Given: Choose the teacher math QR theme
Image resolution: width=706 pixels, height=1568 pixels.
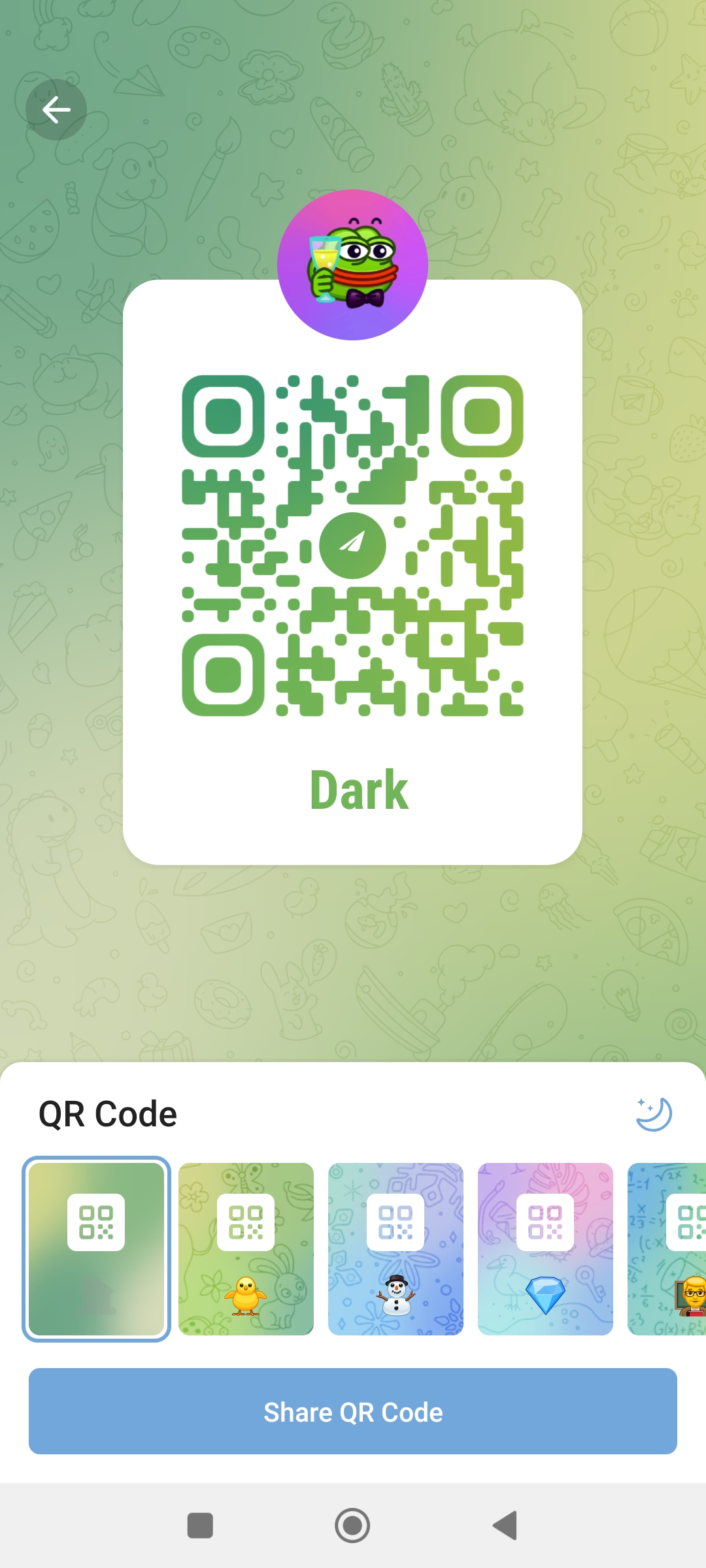Looking at the screenshot, I should 668,1249.
